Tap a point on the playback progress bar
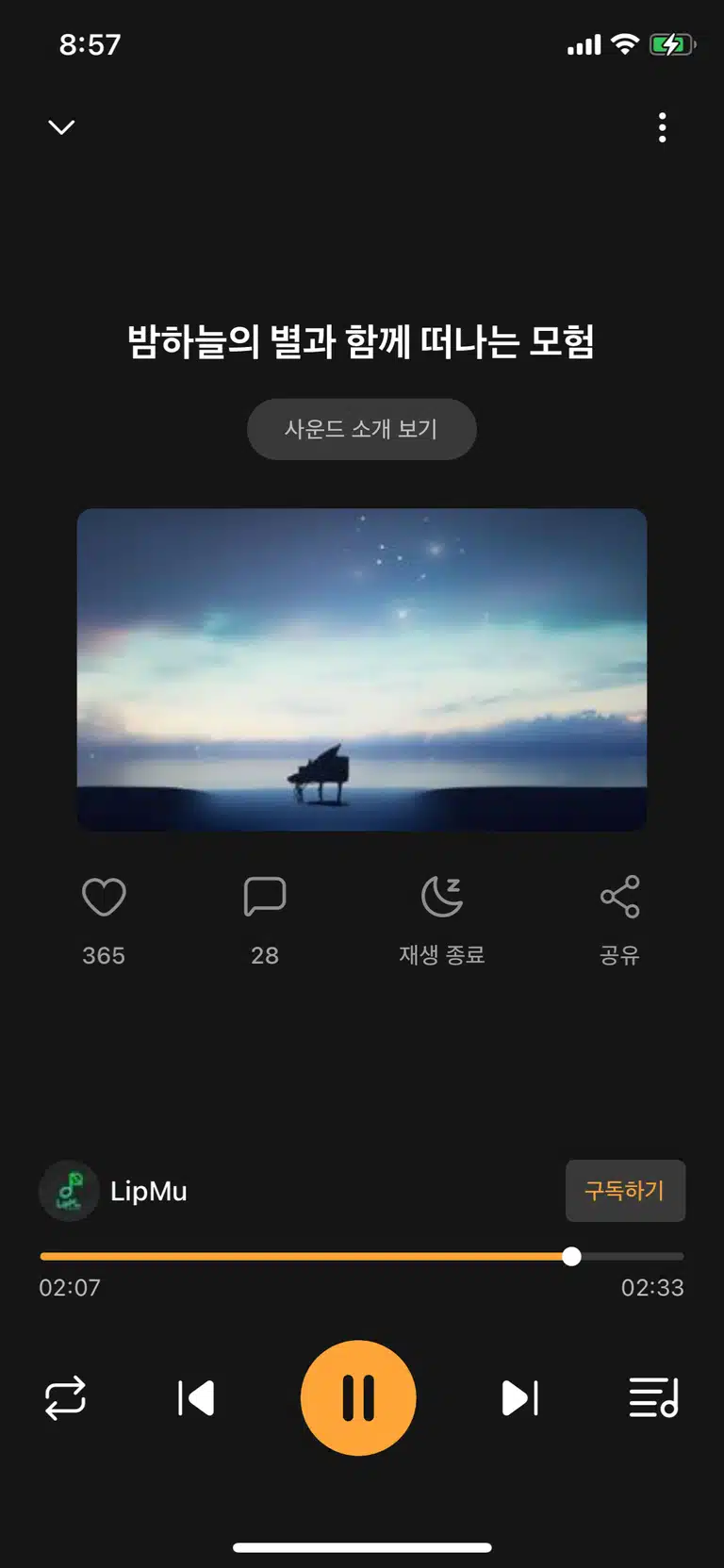 pos(362,1257)
